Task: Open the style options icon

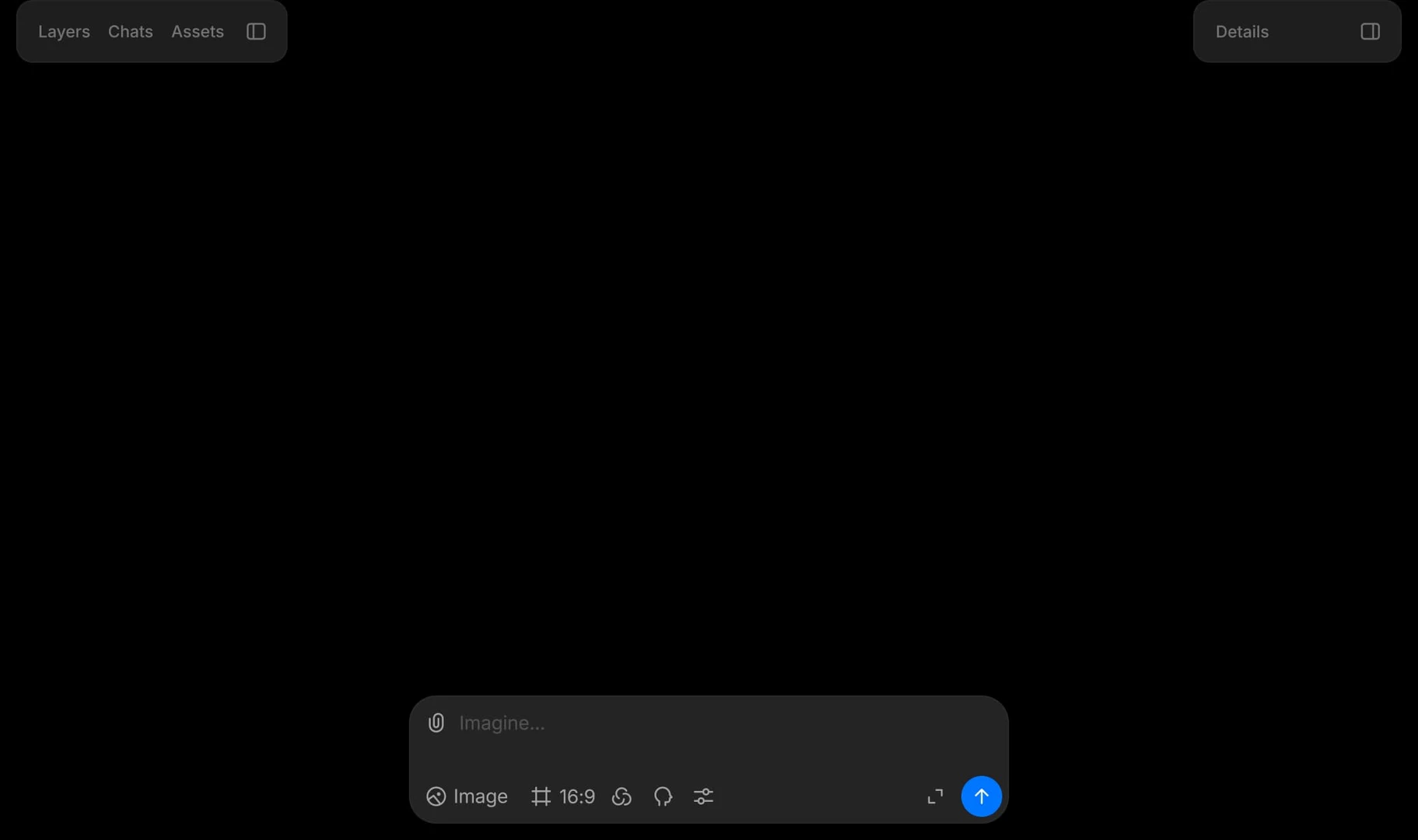Action: pos(621,796)
